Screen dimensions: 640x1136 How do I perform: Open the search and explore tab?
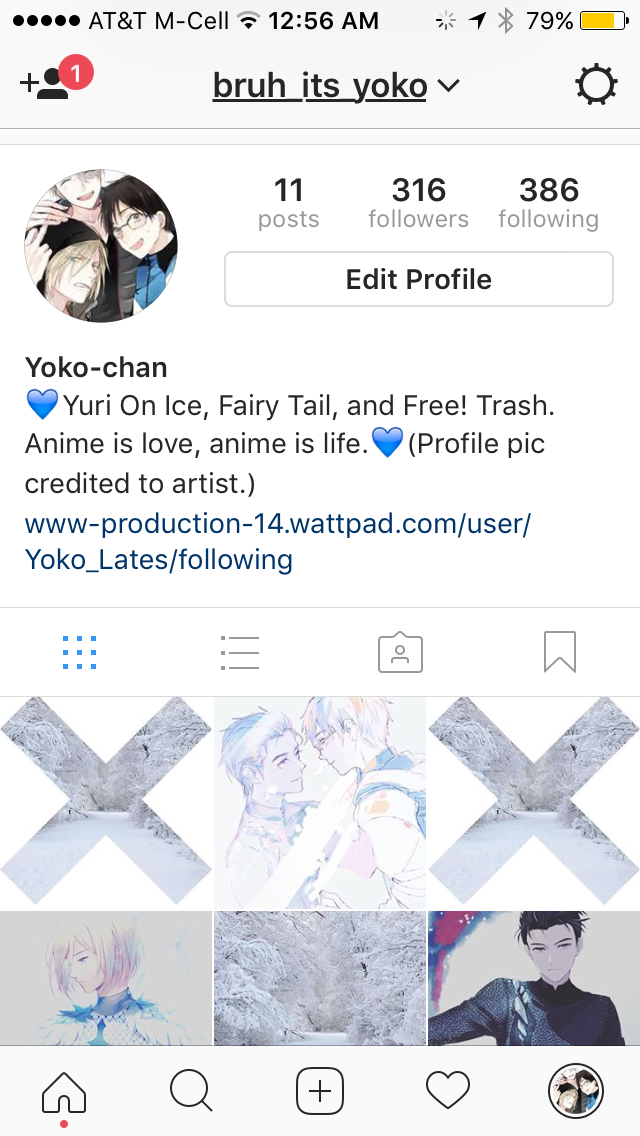pos(191,1090)
